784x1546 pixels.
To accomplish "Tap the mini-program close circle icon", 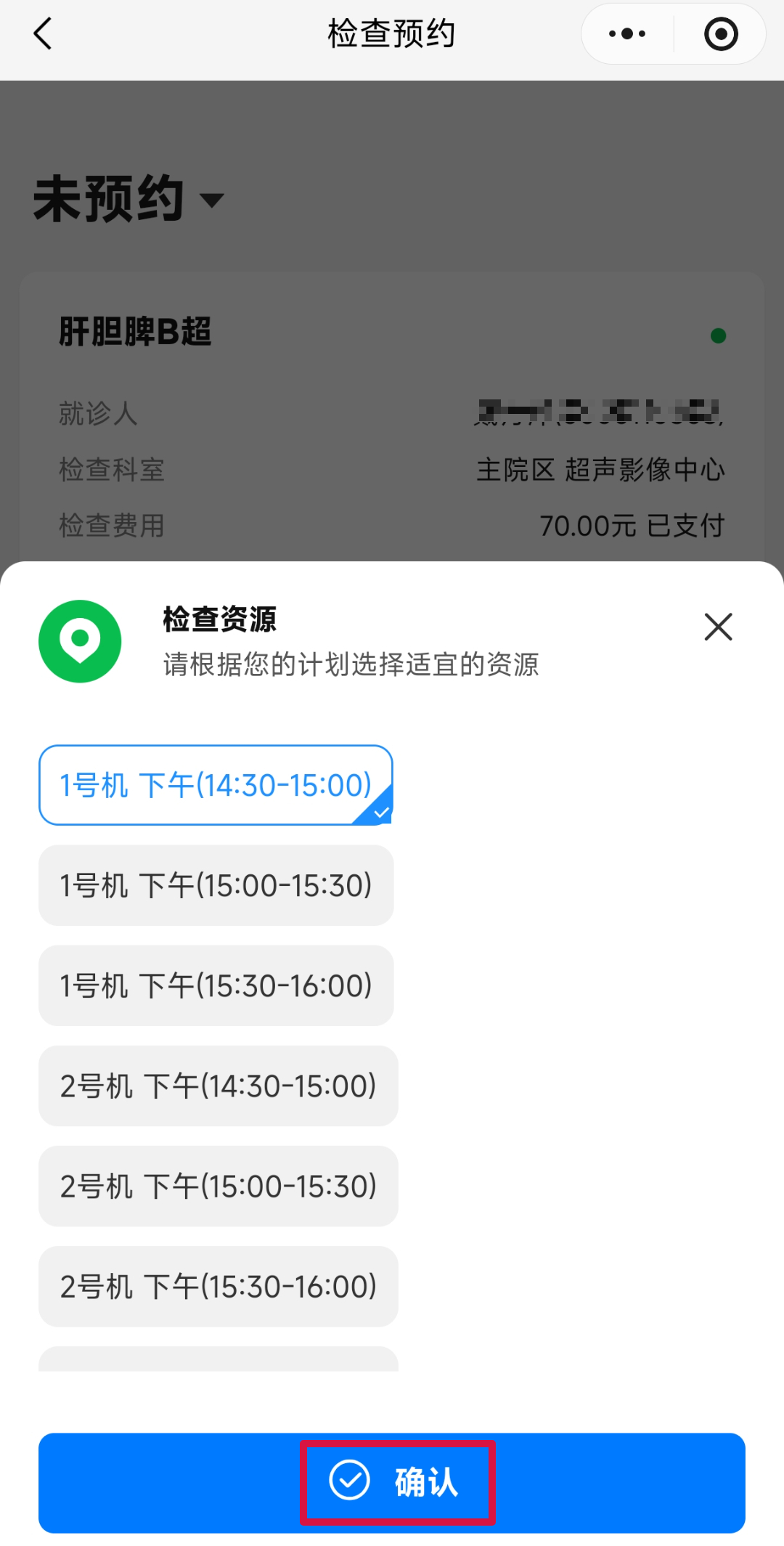I will [720, 33].
